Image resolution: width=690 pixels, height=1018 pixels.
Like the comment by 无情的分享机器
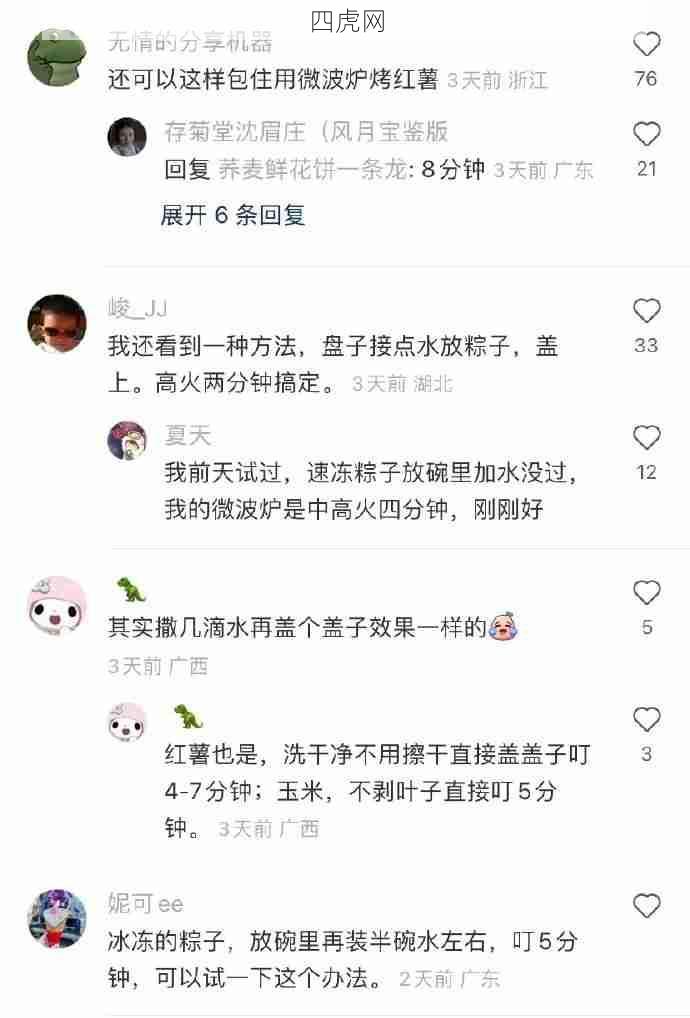pyautogui.click(x=647, y=44)
